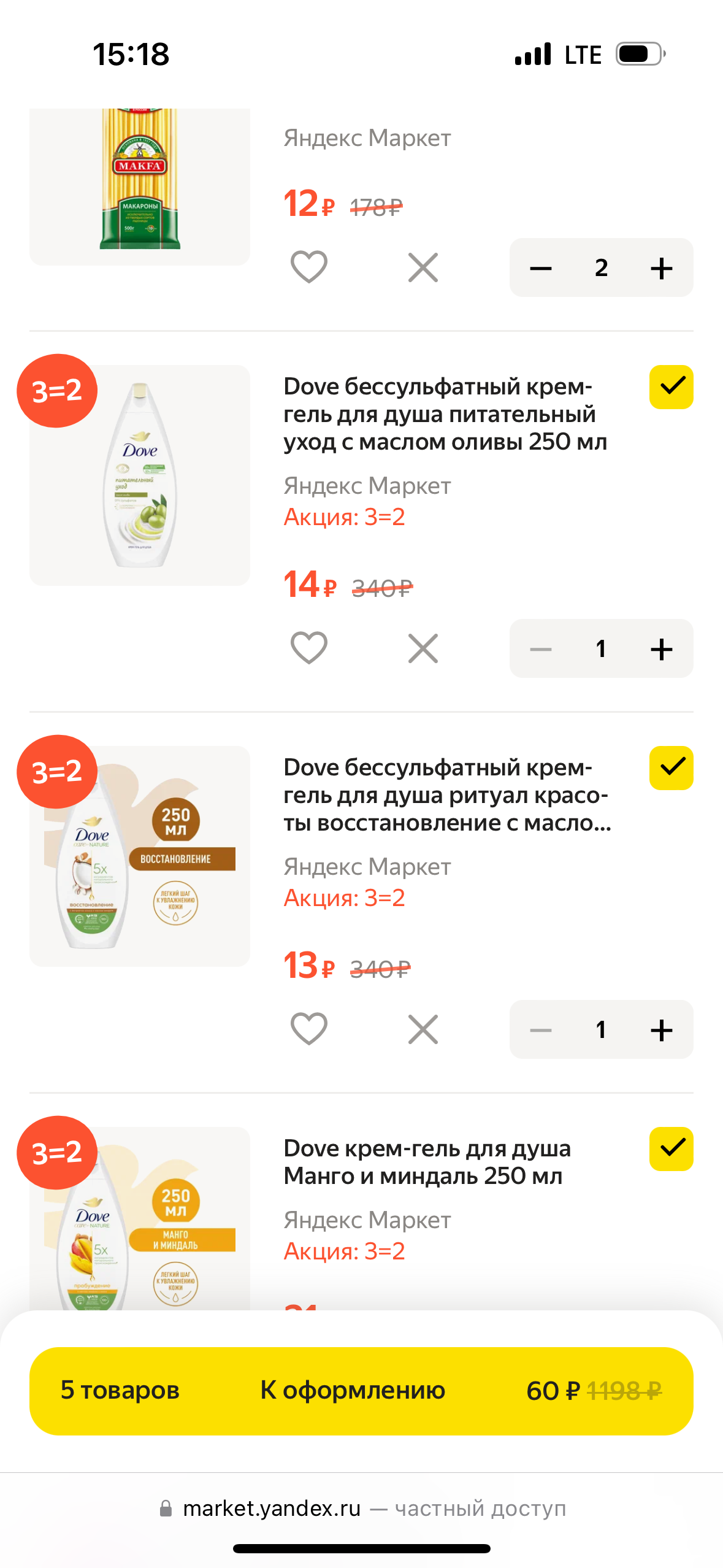Increase the Makfa pasta quantity
Image resolution: width=723 pixels, height=1568 pixels.
[662, 268]
